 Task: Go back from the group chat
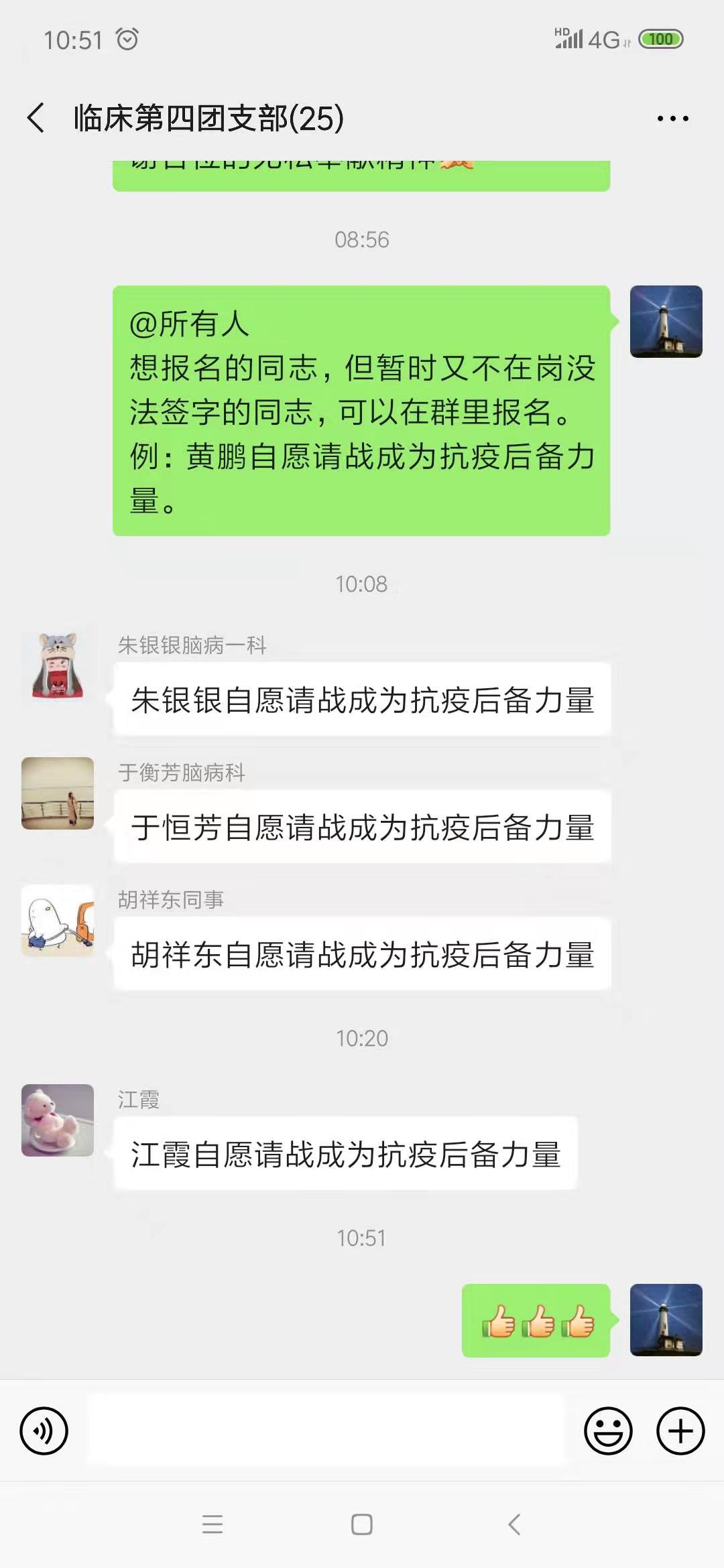[36, 118]
